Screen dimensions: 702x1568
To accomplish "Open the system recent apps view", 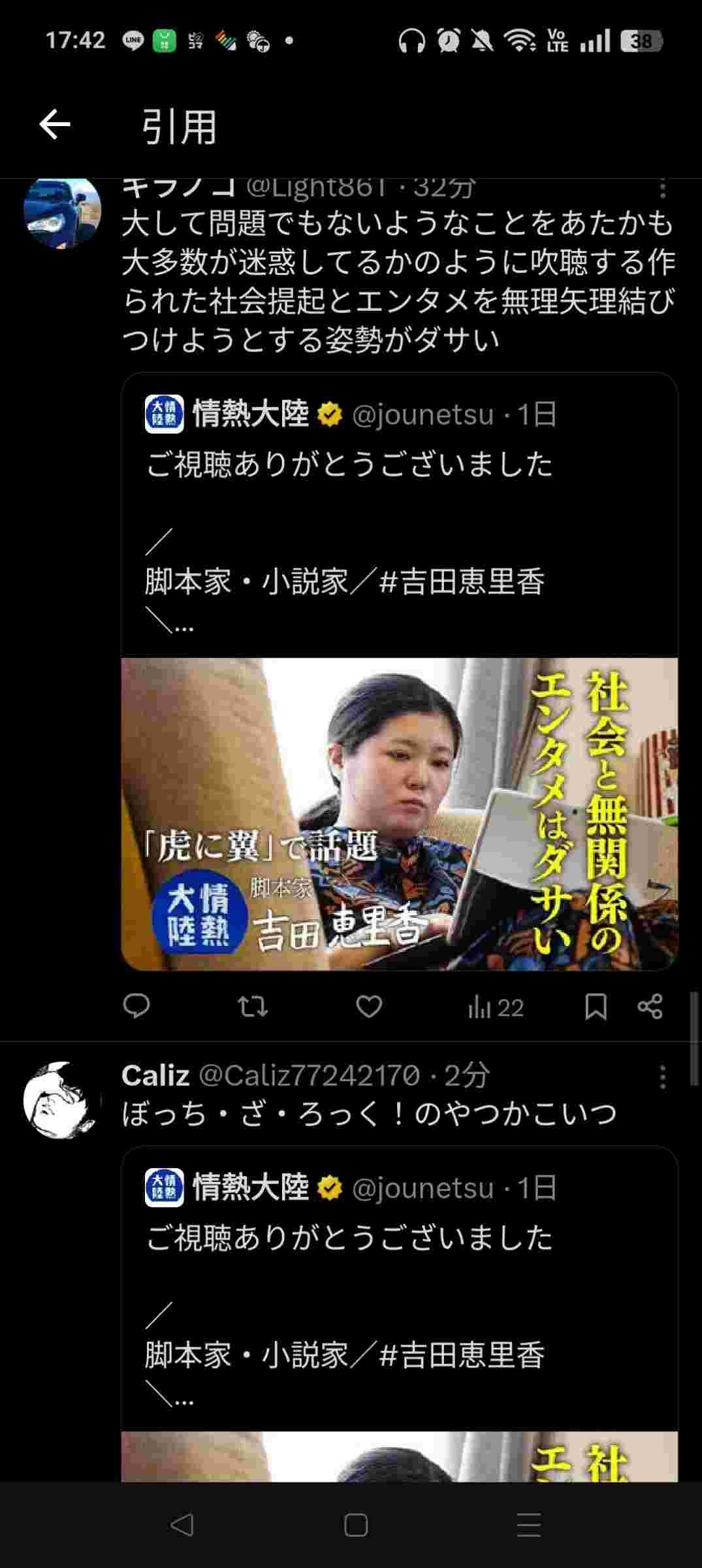I will (528, 1526).
